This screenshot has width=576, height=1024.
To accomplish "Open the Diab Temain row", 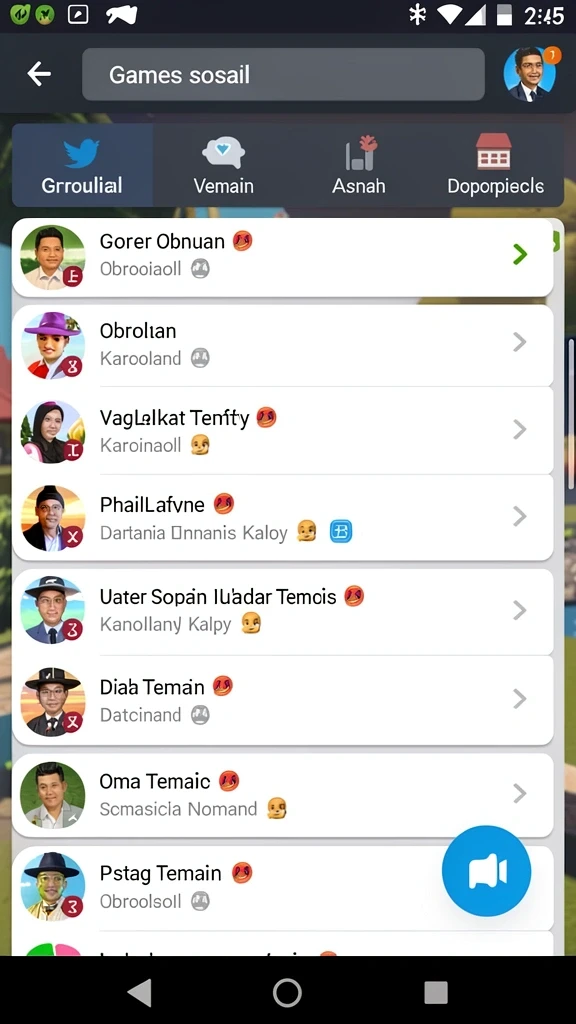I will 283,700.
